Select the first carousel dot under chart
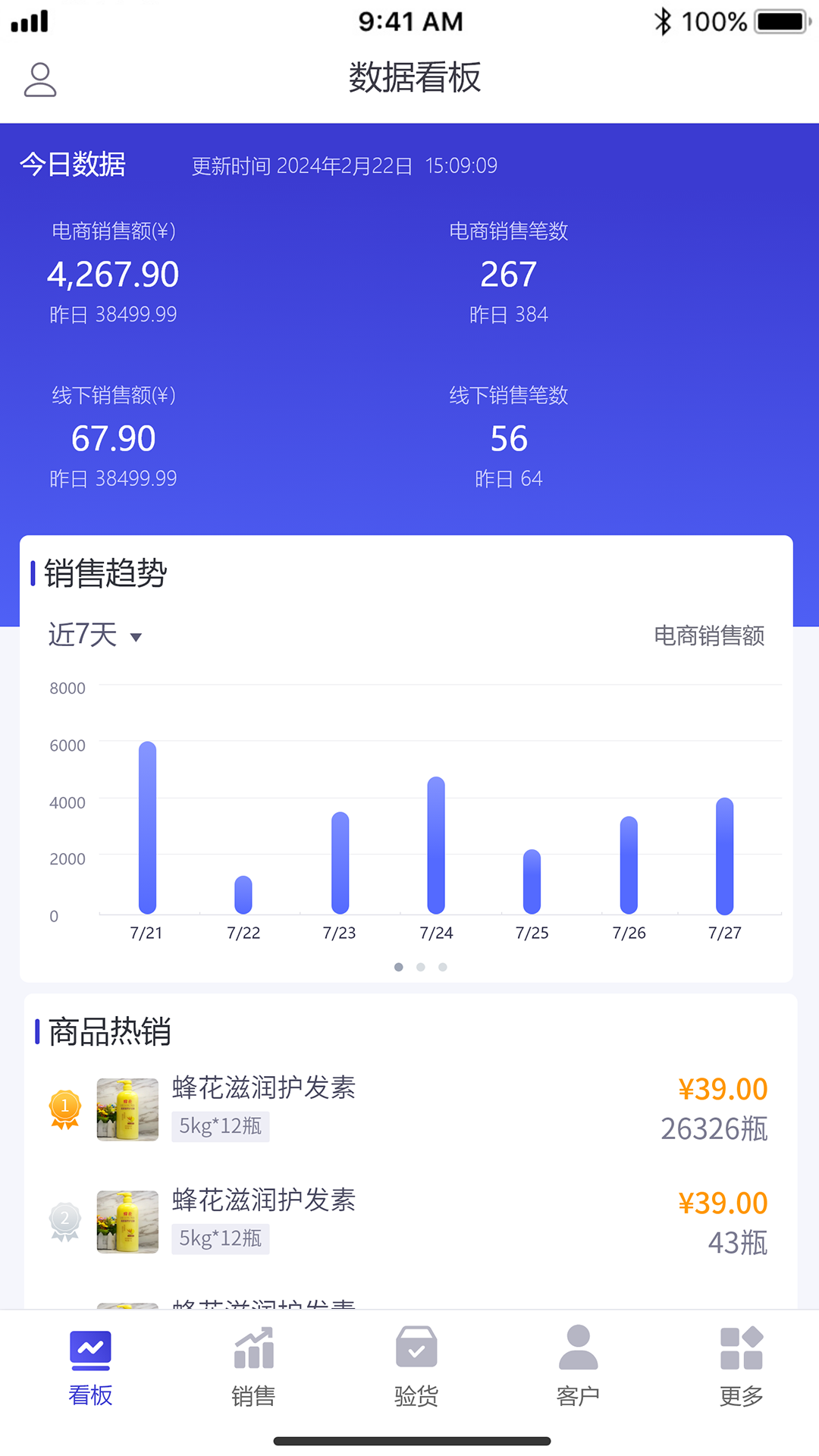This screenshot has height=1456, width=819. click(399, 967)
